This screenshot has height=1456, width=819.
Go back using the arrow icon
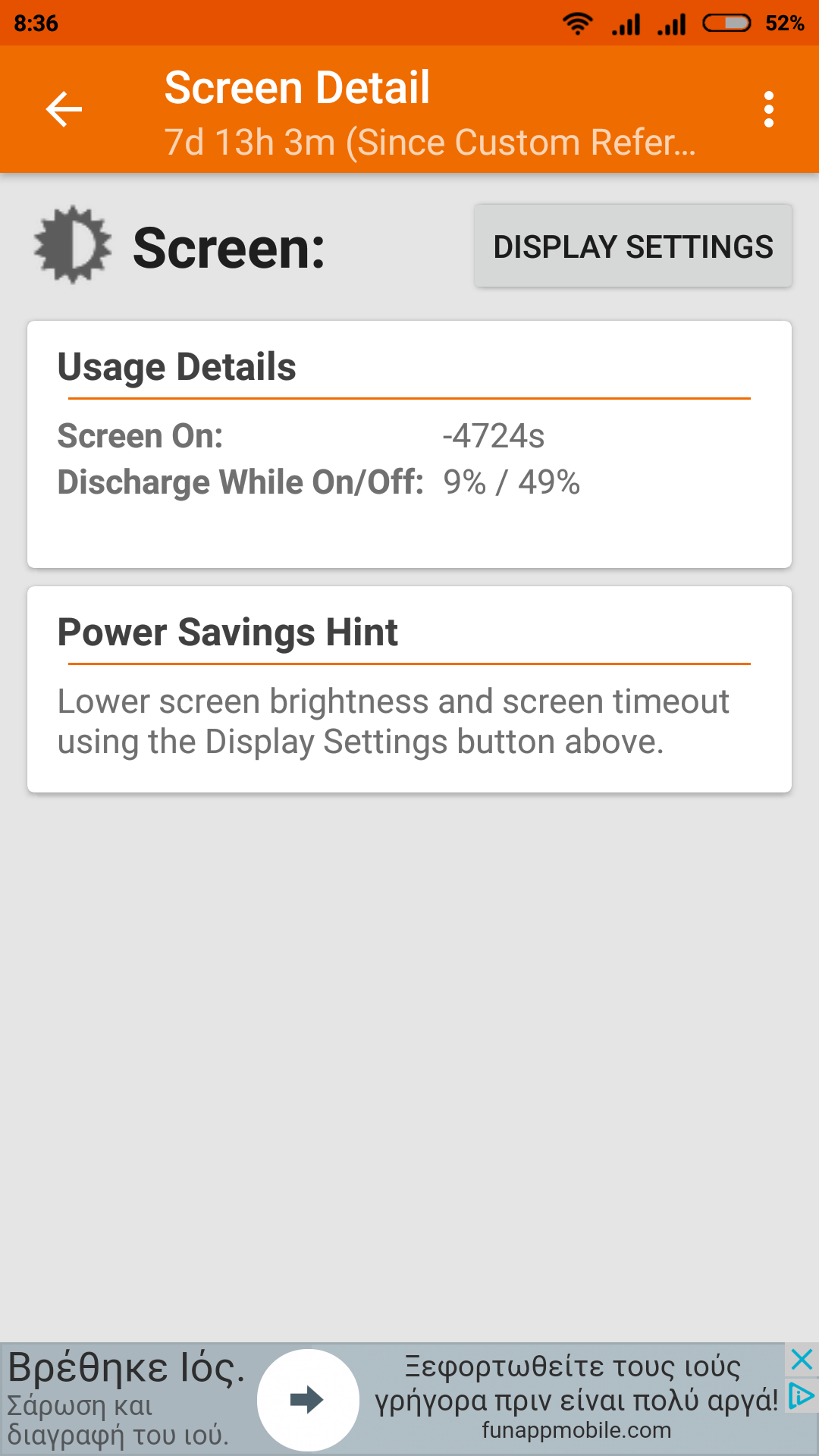[64, 109]
